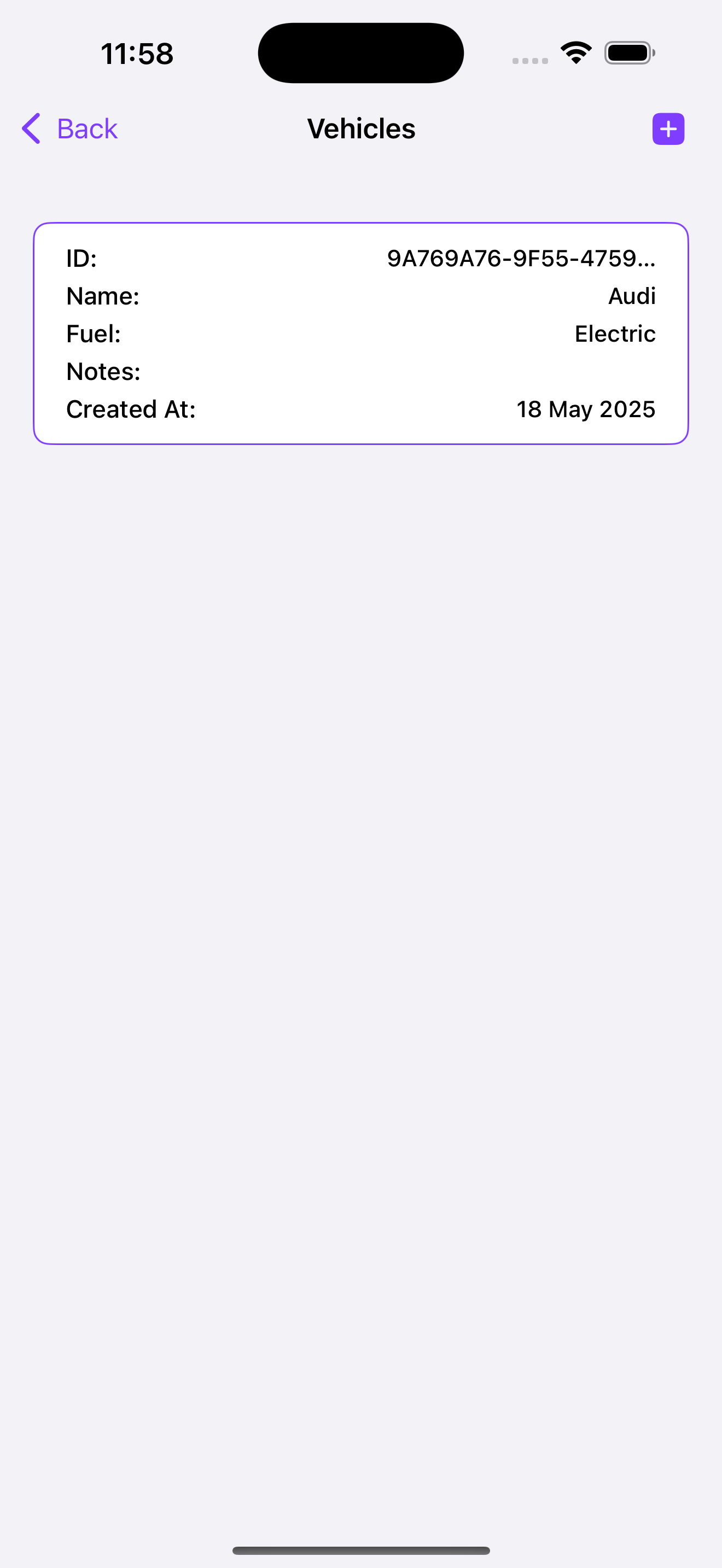722x1568 pixels.
Task: Tap the Name label on the card
Action: (x=102, y=296)
